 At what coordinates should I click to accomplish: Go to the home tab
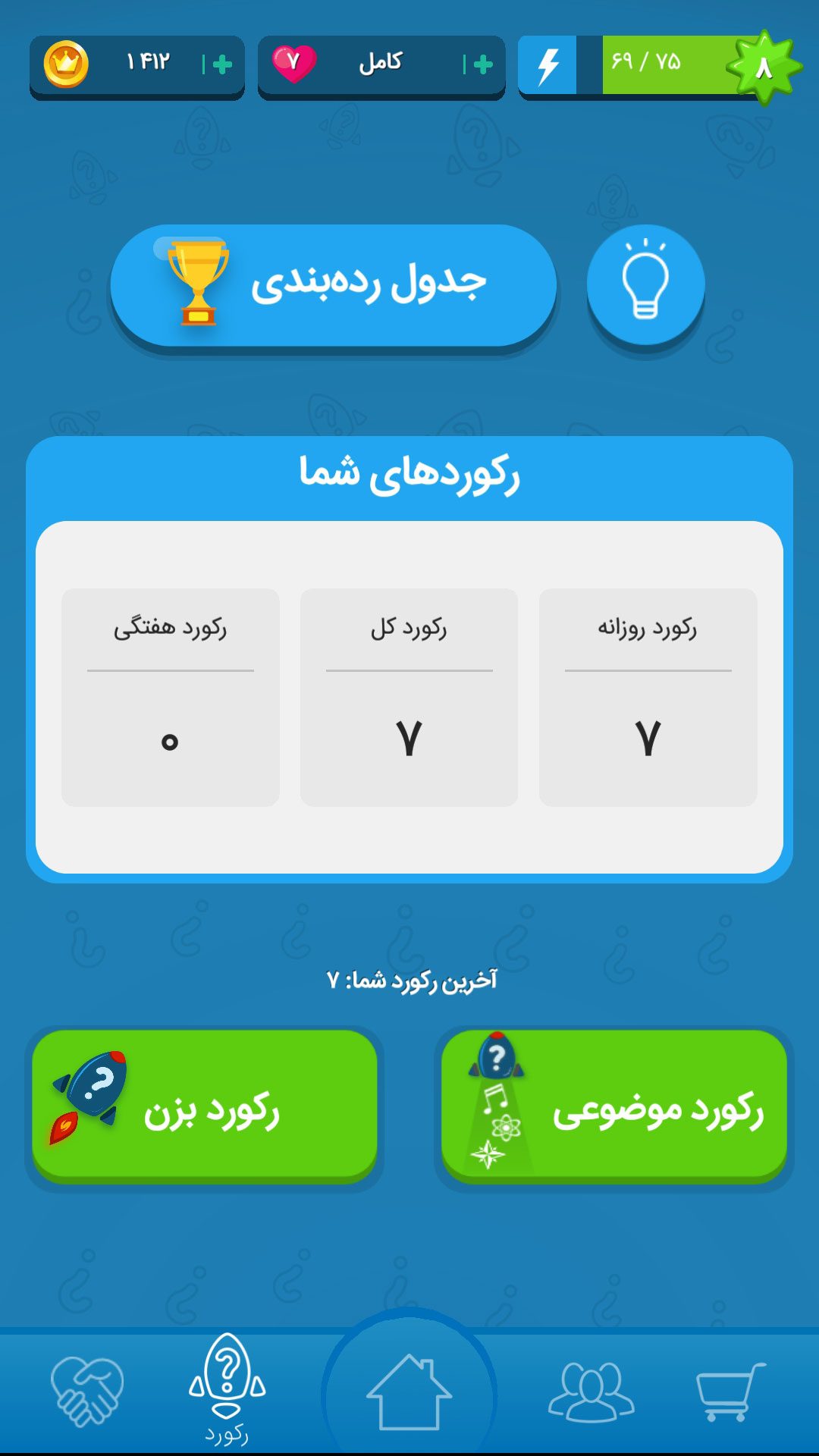409,1392
